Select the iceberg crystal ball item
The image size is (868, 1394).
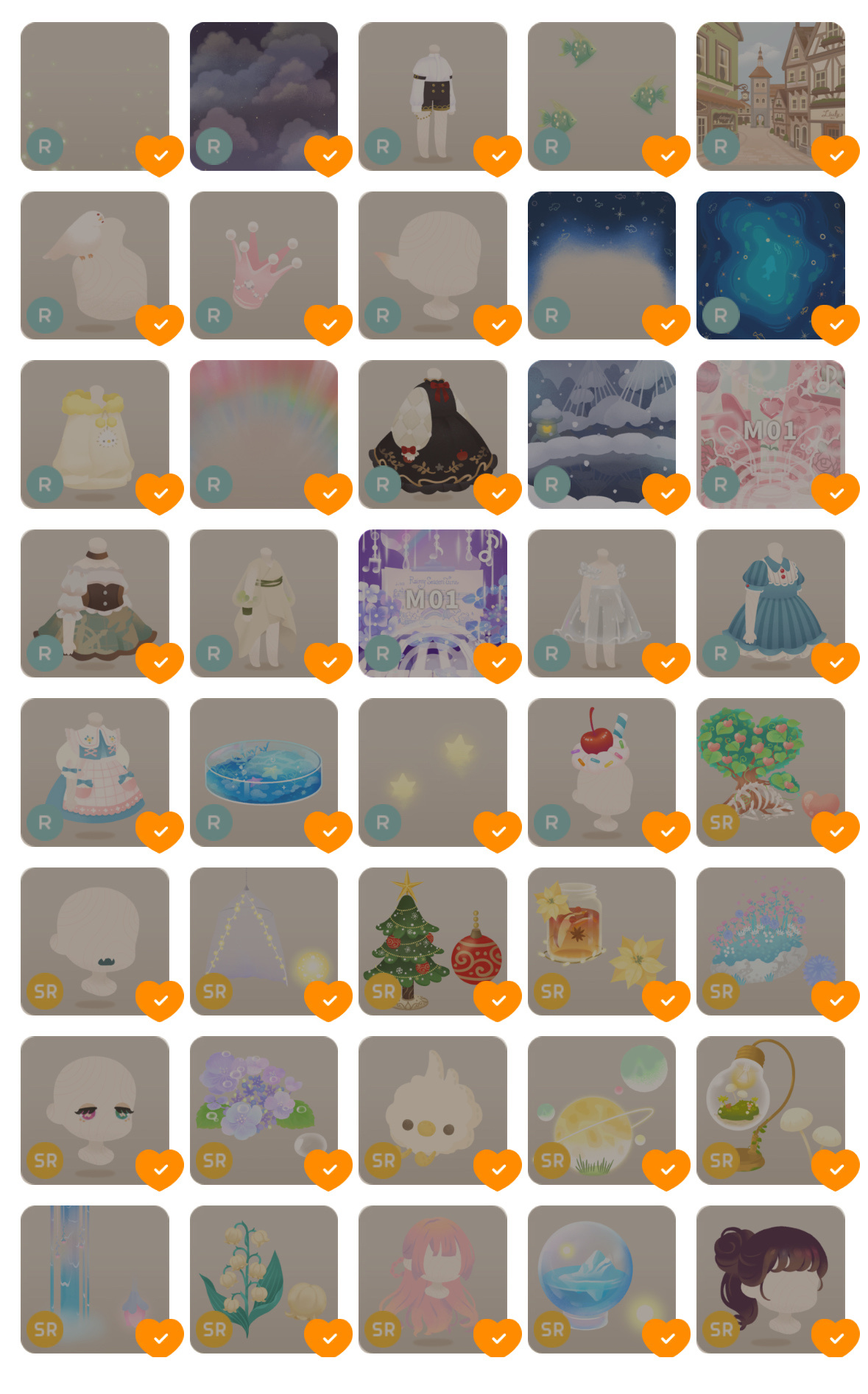(x=601, y=1279)
